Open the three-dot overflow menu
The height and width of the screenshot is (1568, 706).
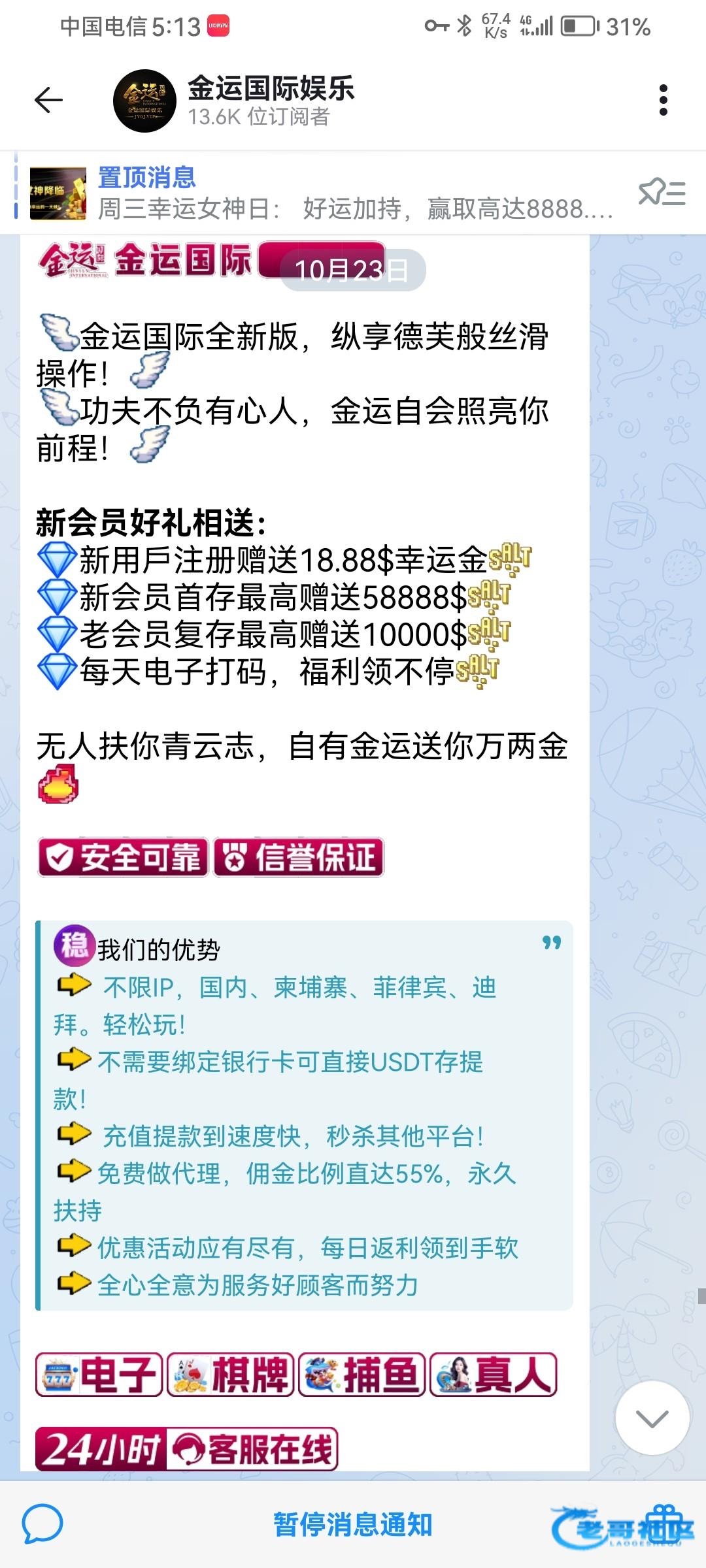pos(663,101)
